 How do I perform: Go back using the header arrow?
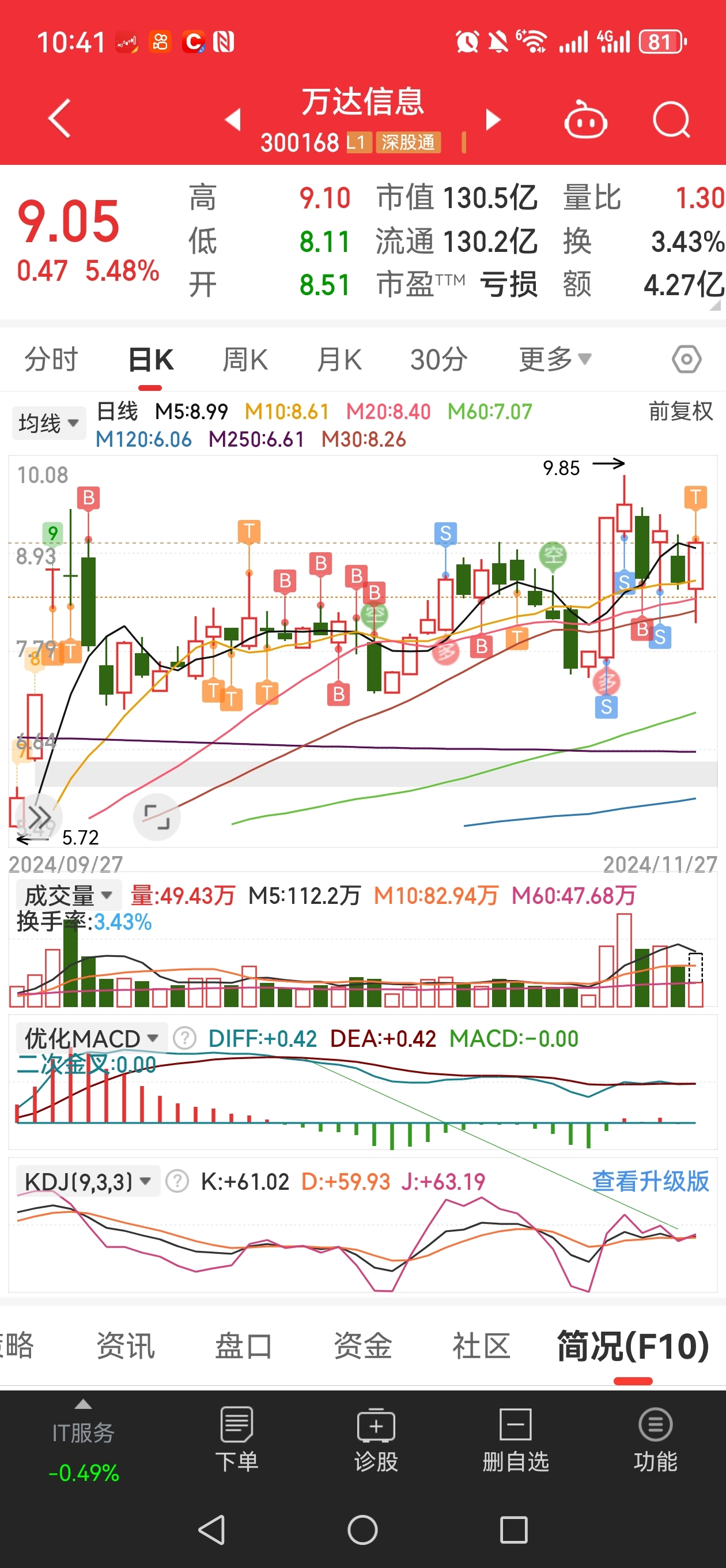coord(60,119)
